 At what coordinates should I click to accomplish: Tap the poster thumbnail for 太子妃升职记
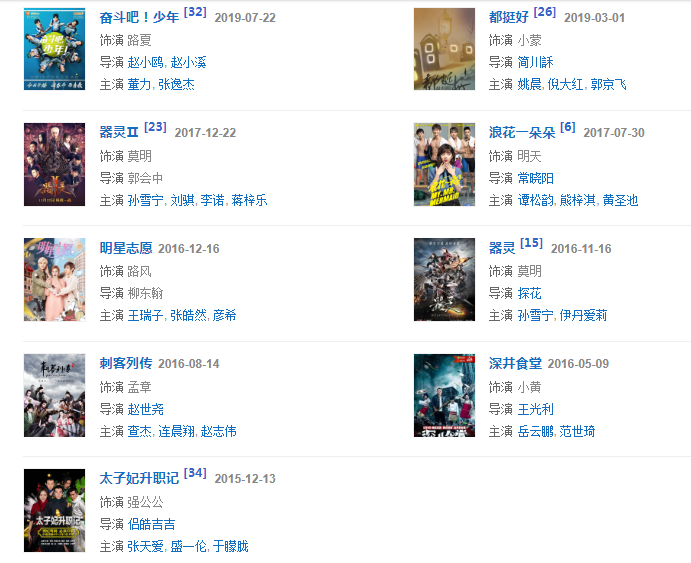point(54,509)
